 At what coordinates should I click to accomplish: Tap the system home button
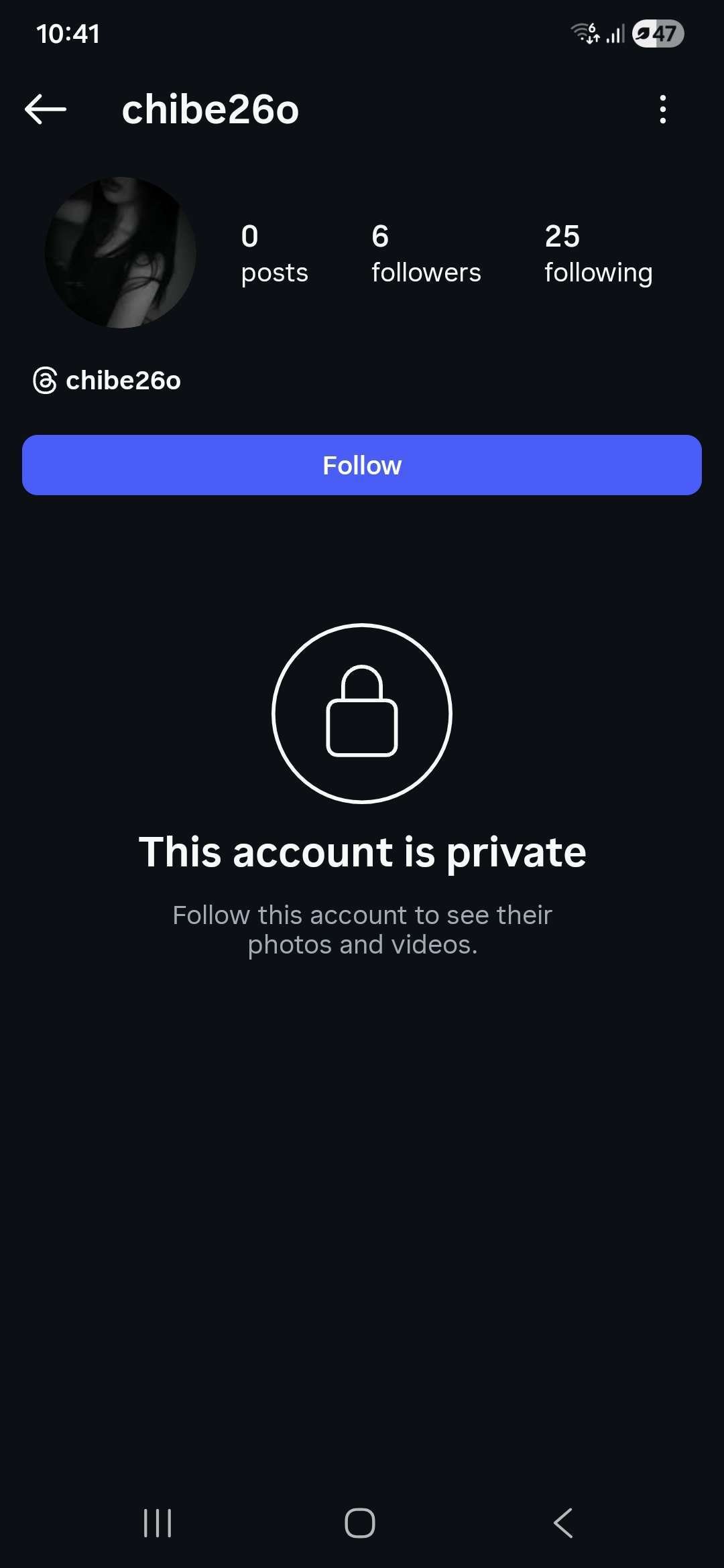(360, 1522)
